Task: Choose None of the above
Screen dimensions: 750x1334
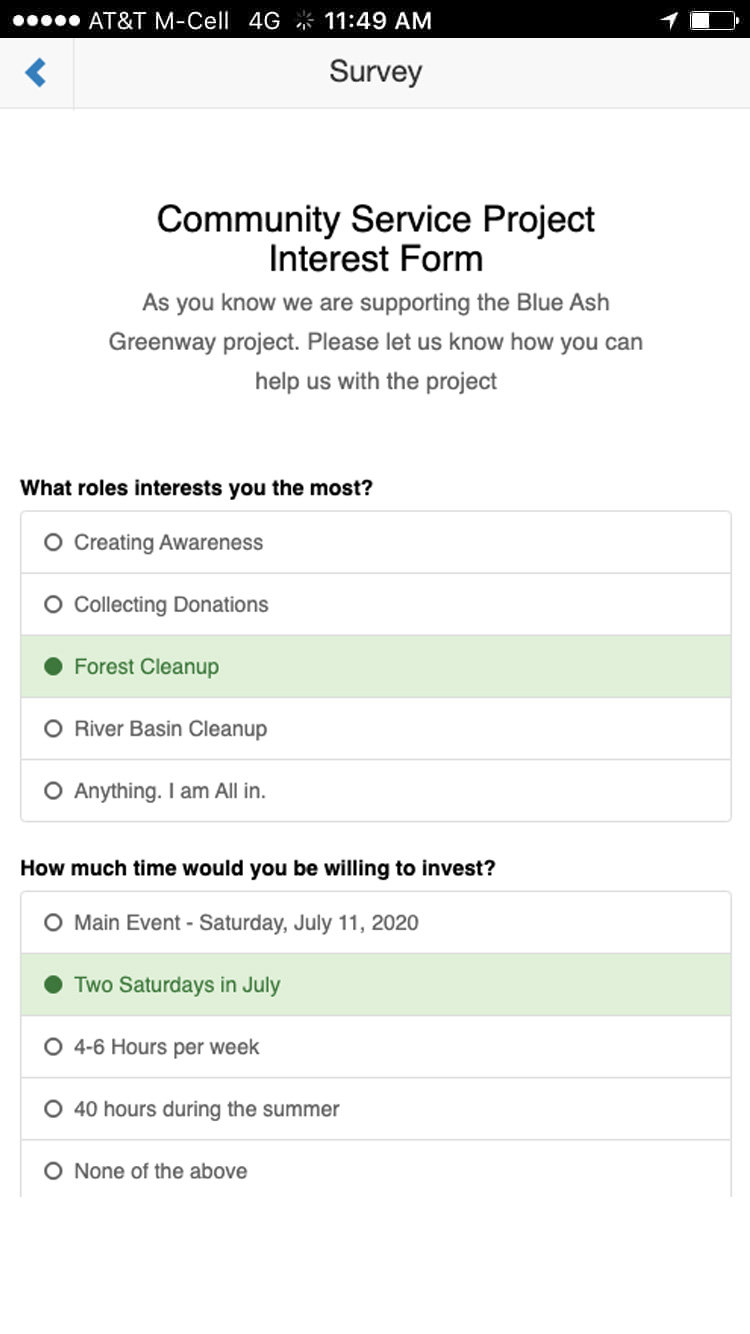Action: [376, 1169]
